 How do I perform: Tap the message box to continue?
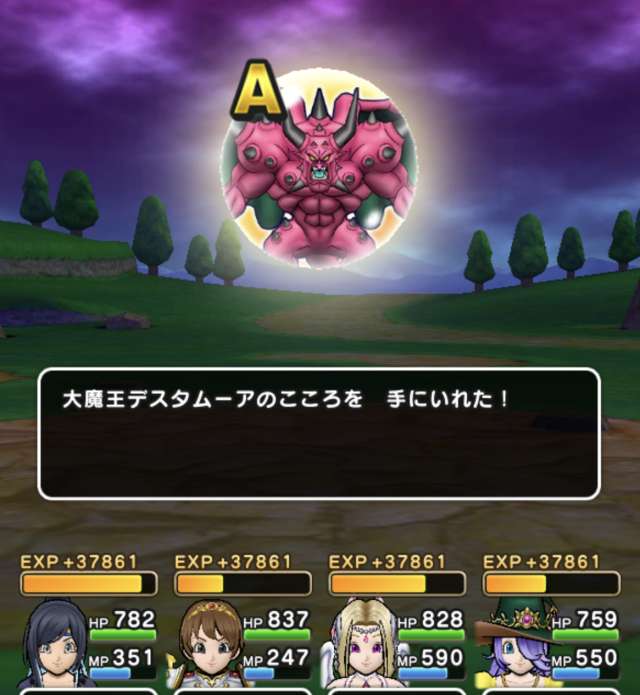click(x=319, y=433)
